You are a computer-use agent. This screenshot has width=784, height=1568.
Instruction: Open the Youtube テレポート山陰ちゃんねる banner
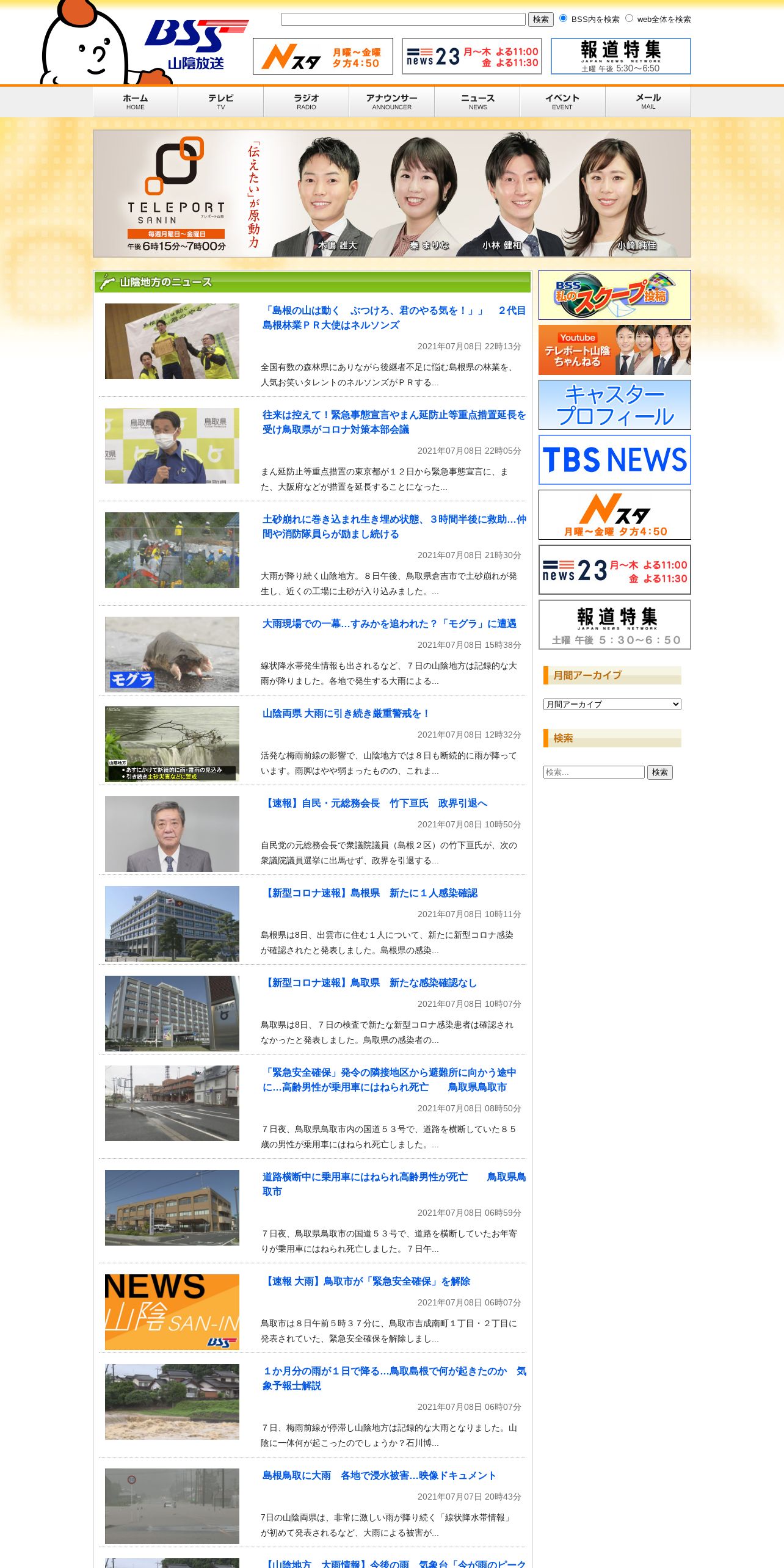pos(615,350)
